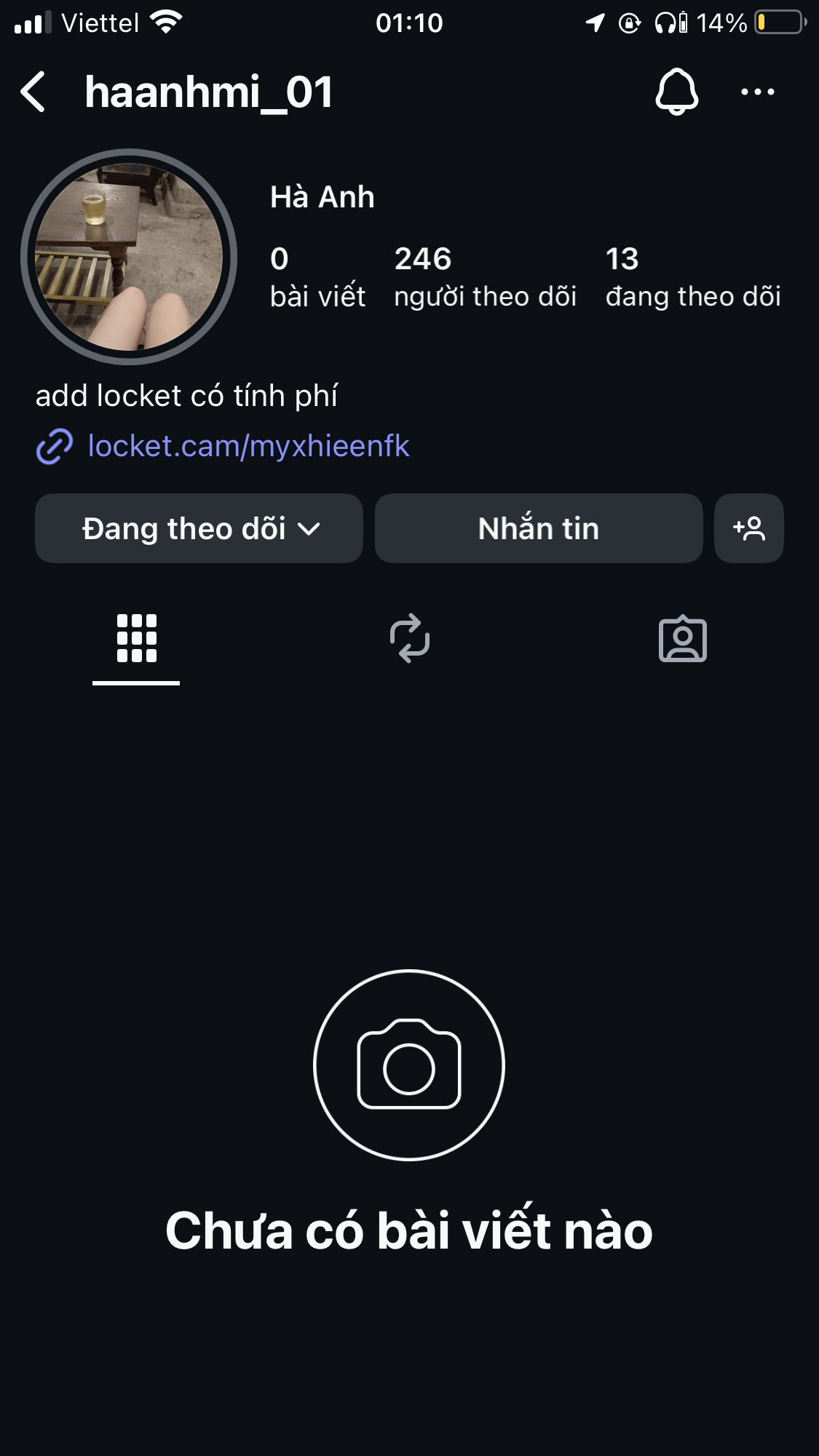
Task: Open the 13 đang theo dõi list
Action: tap(693, 277)
